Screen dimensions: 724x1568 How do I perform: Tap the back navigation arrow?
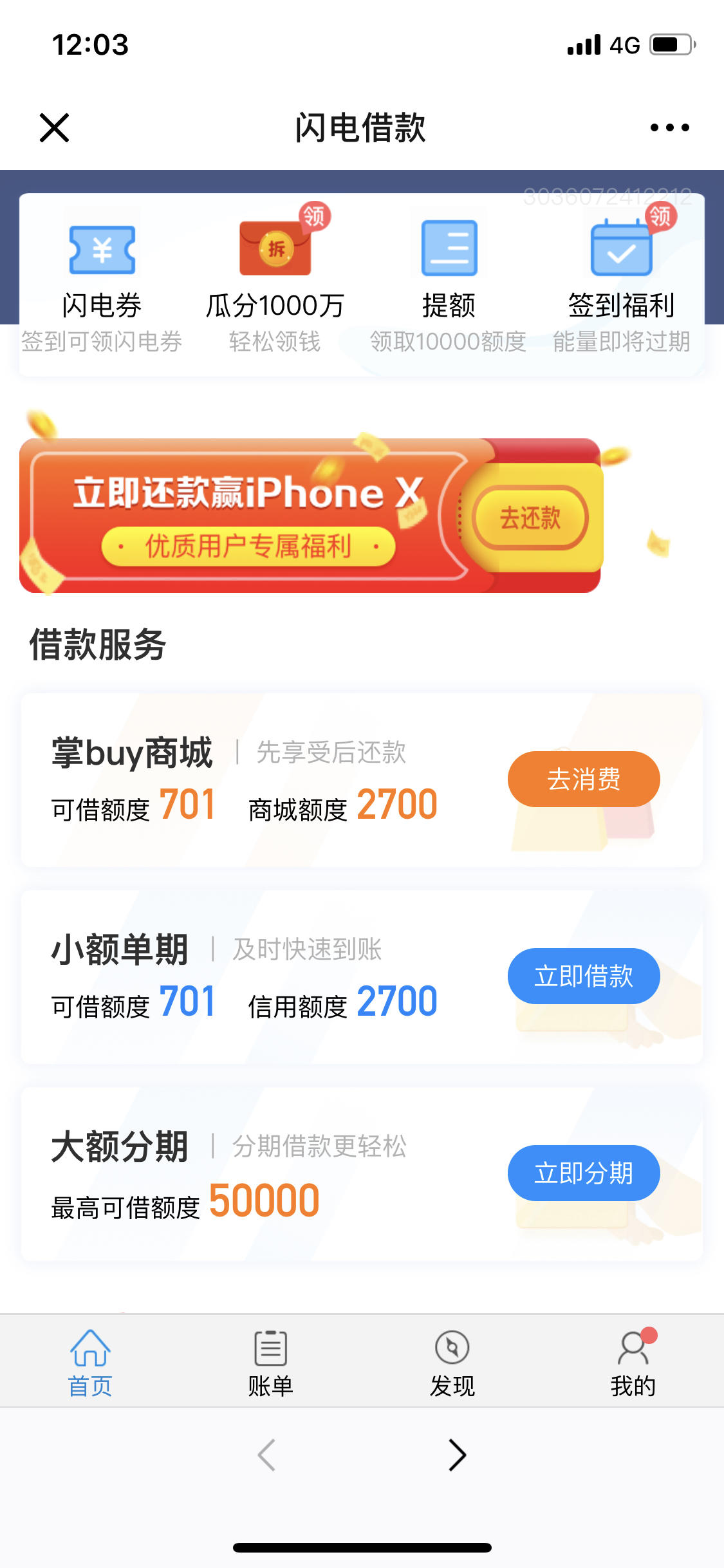pos(268,1455)
